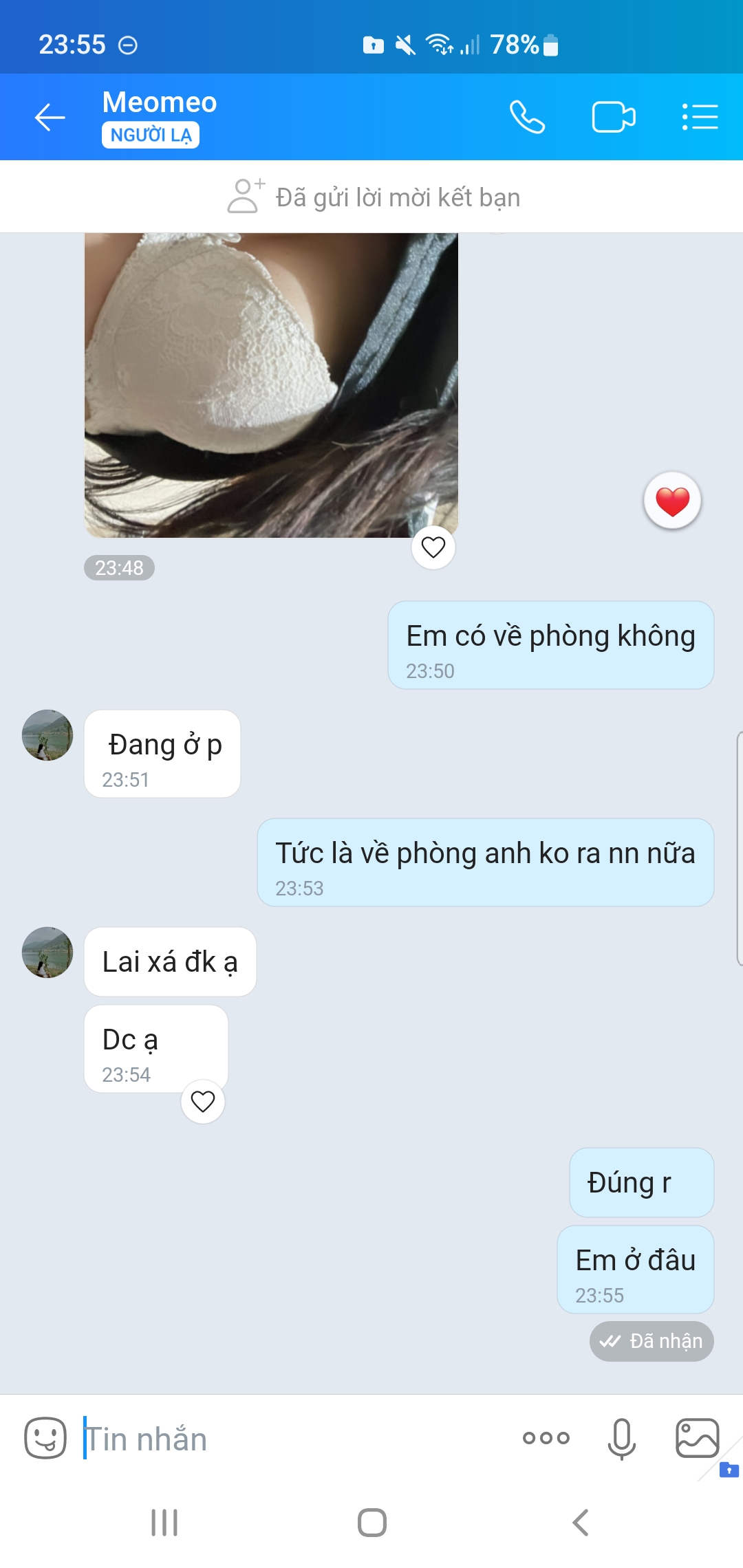The image size is (743, 1568).
Task: Toggle heart reaction on the bra photo
Action: (432, 547)
